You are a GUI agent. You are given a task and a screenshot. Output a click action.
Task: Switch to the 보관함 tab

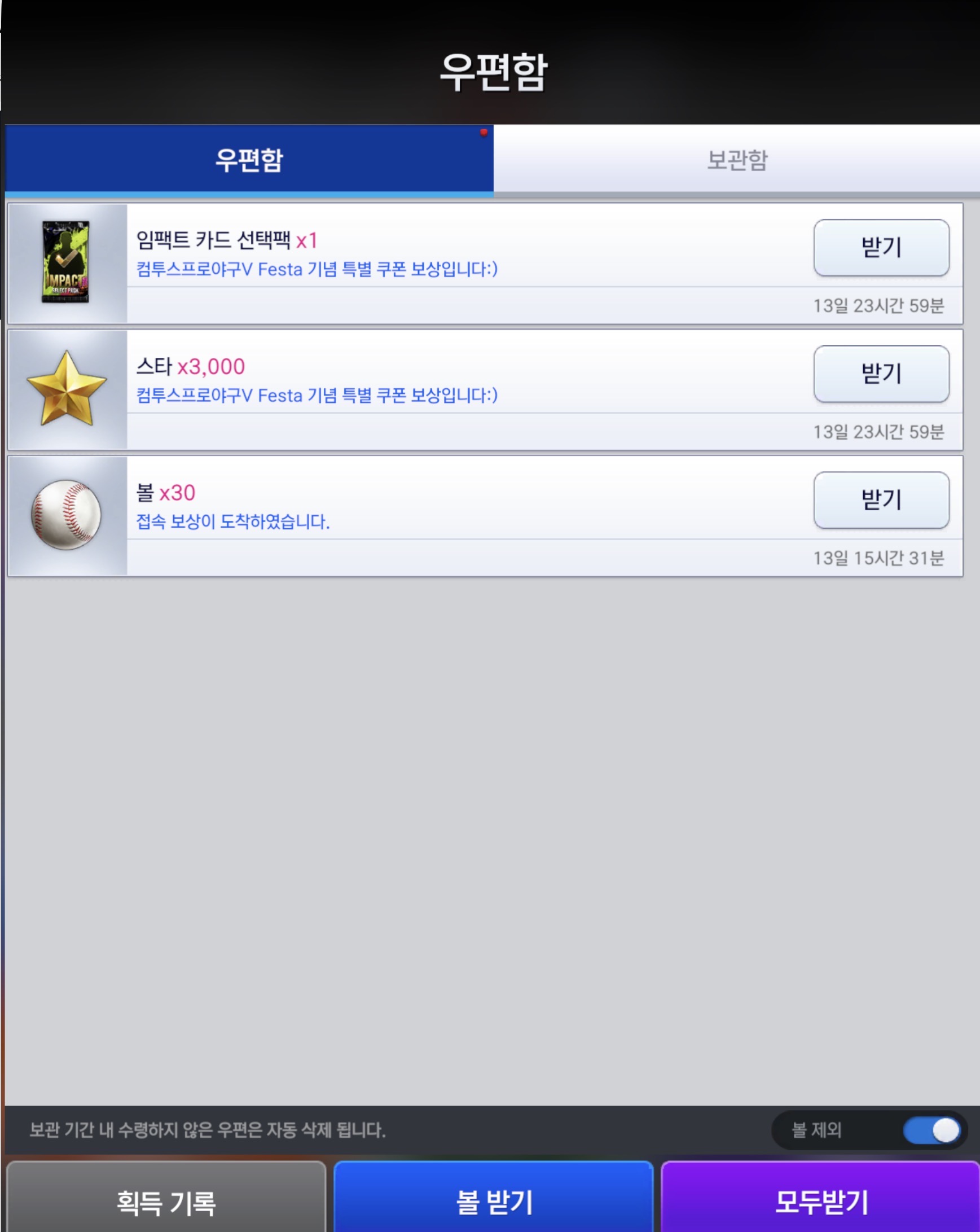(x=737, y=159)
